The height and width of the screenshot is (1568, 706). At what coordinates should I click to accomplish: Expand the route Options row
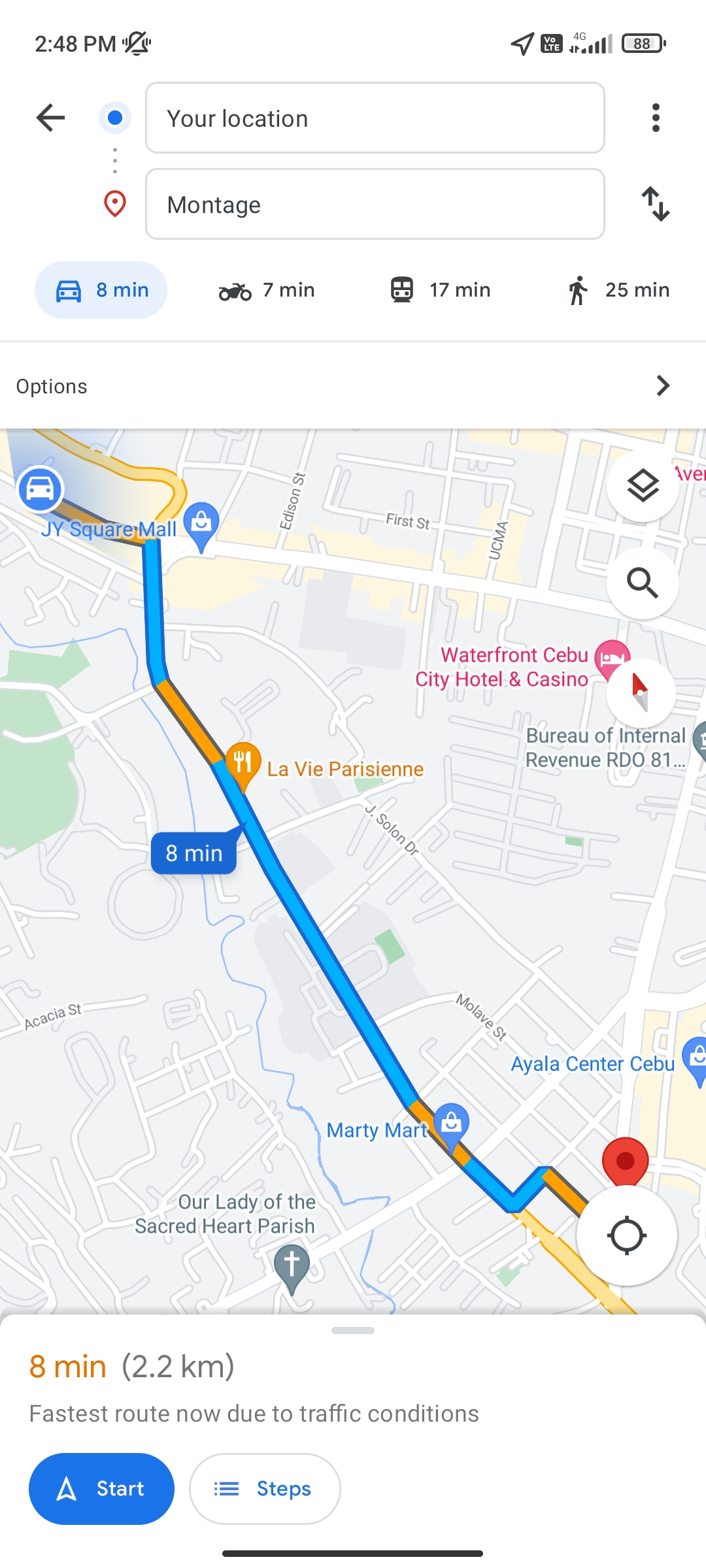click(353, 386)
